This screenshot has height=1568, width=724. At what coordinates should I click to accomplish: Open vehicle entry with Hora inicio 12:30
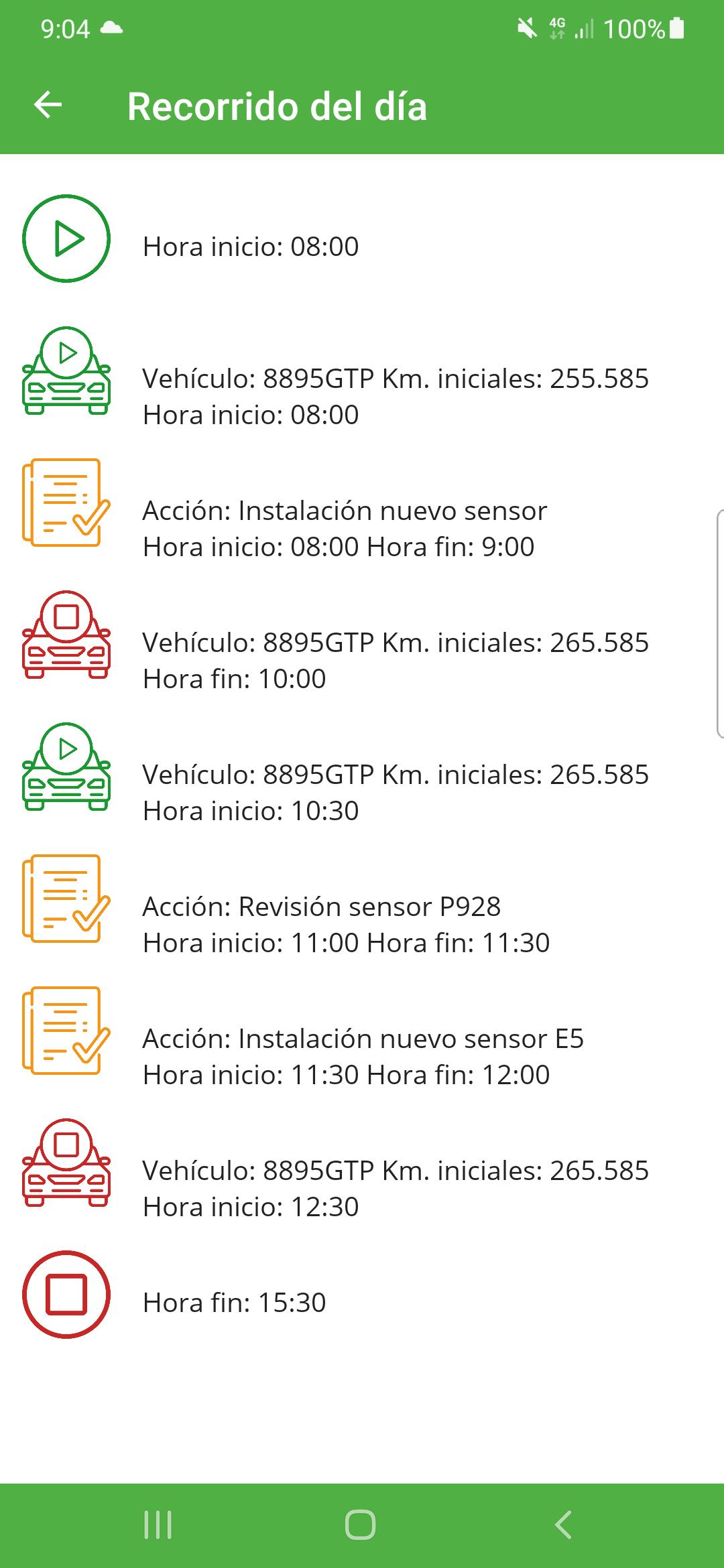(x=362, y=1163)
